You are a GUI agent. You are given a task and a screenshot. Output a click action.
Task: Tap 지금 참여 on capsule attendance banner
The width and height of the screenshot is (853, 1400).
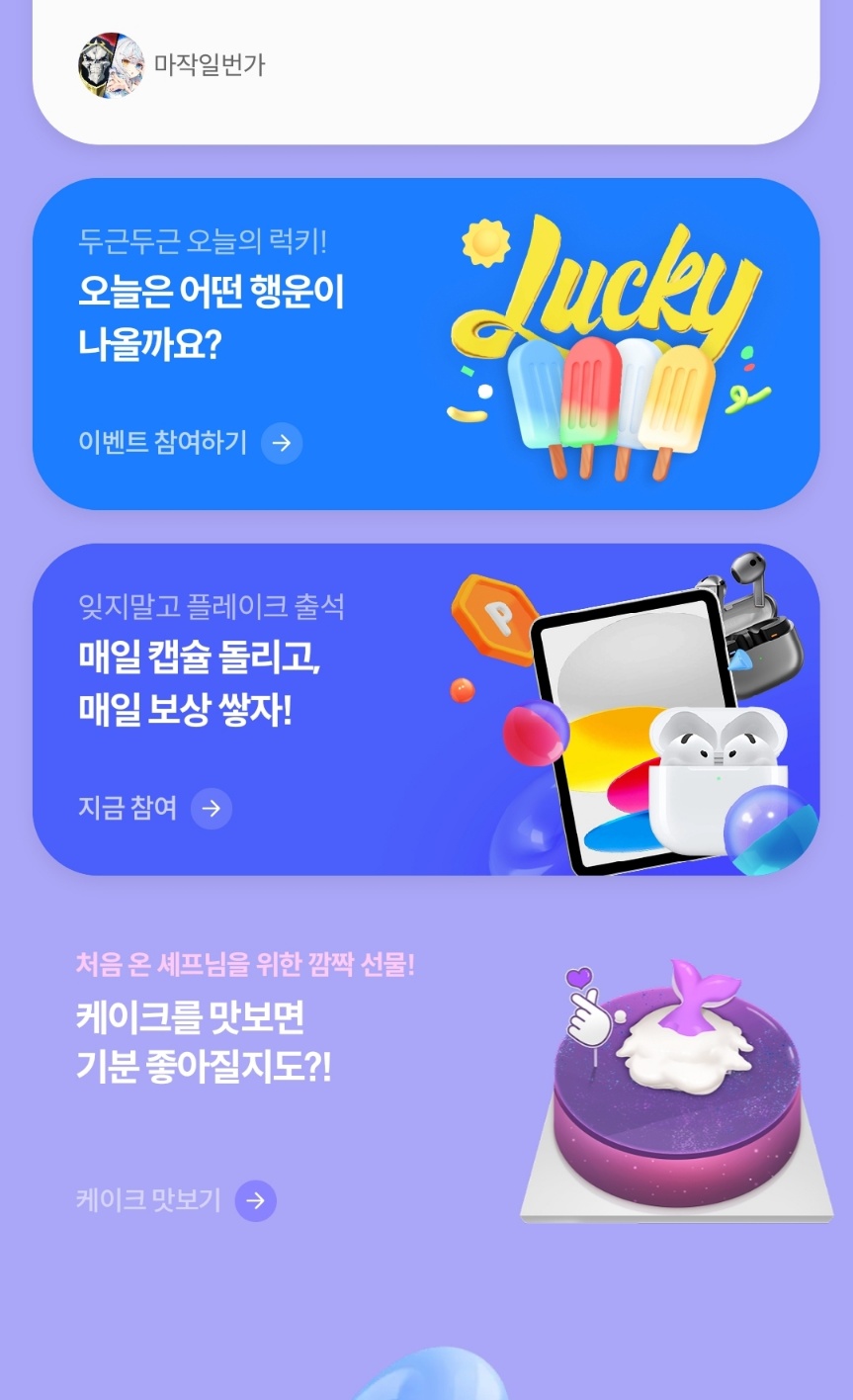(155, 808)
